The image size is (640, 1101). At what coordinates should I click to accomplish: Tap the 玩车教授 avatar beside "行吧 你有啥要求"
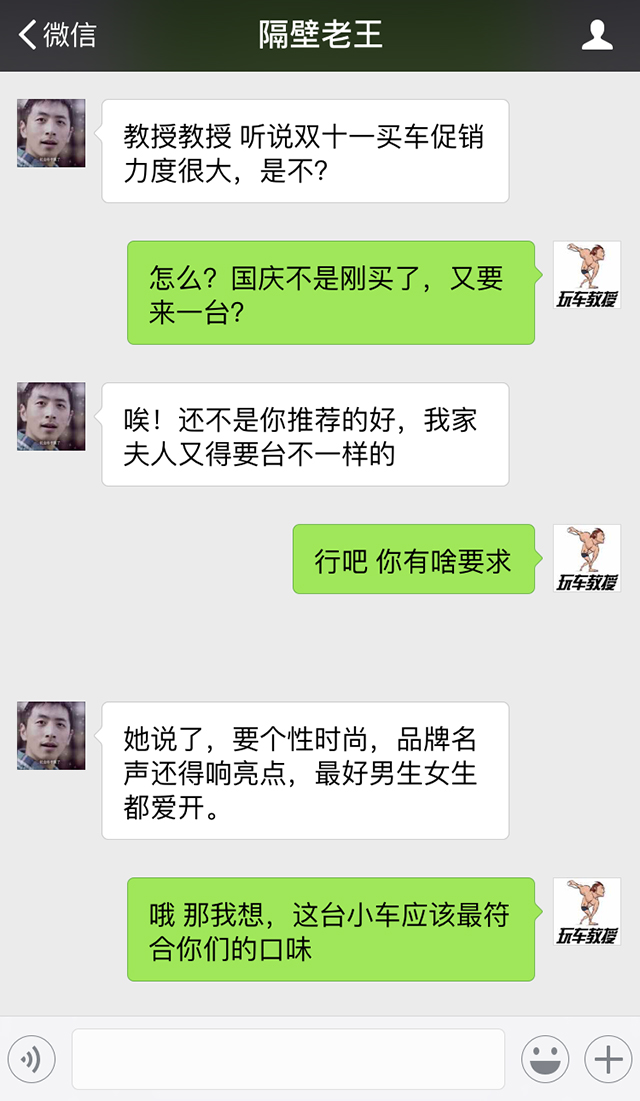tap(587, 558)
